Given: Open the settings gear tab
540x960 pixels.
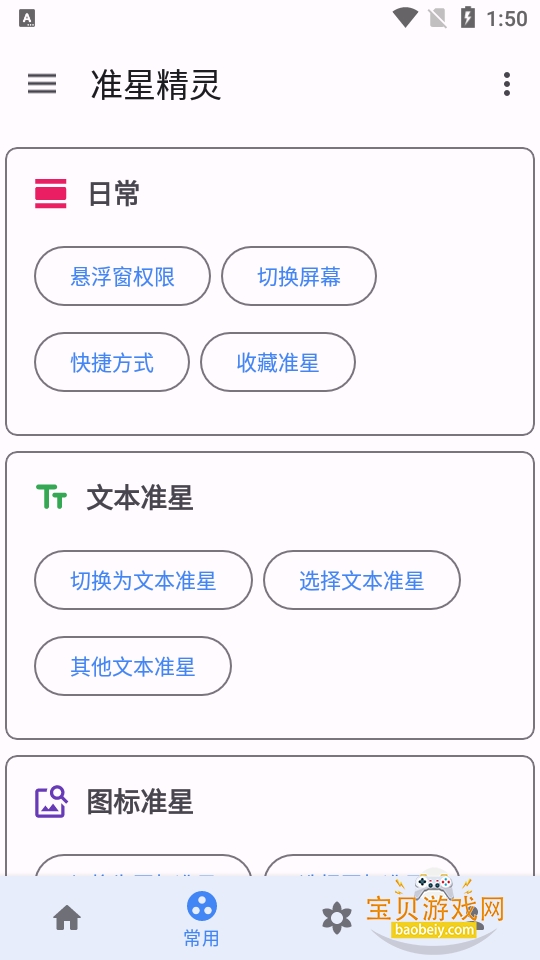Looking at the screenshot, I should 337,918.
